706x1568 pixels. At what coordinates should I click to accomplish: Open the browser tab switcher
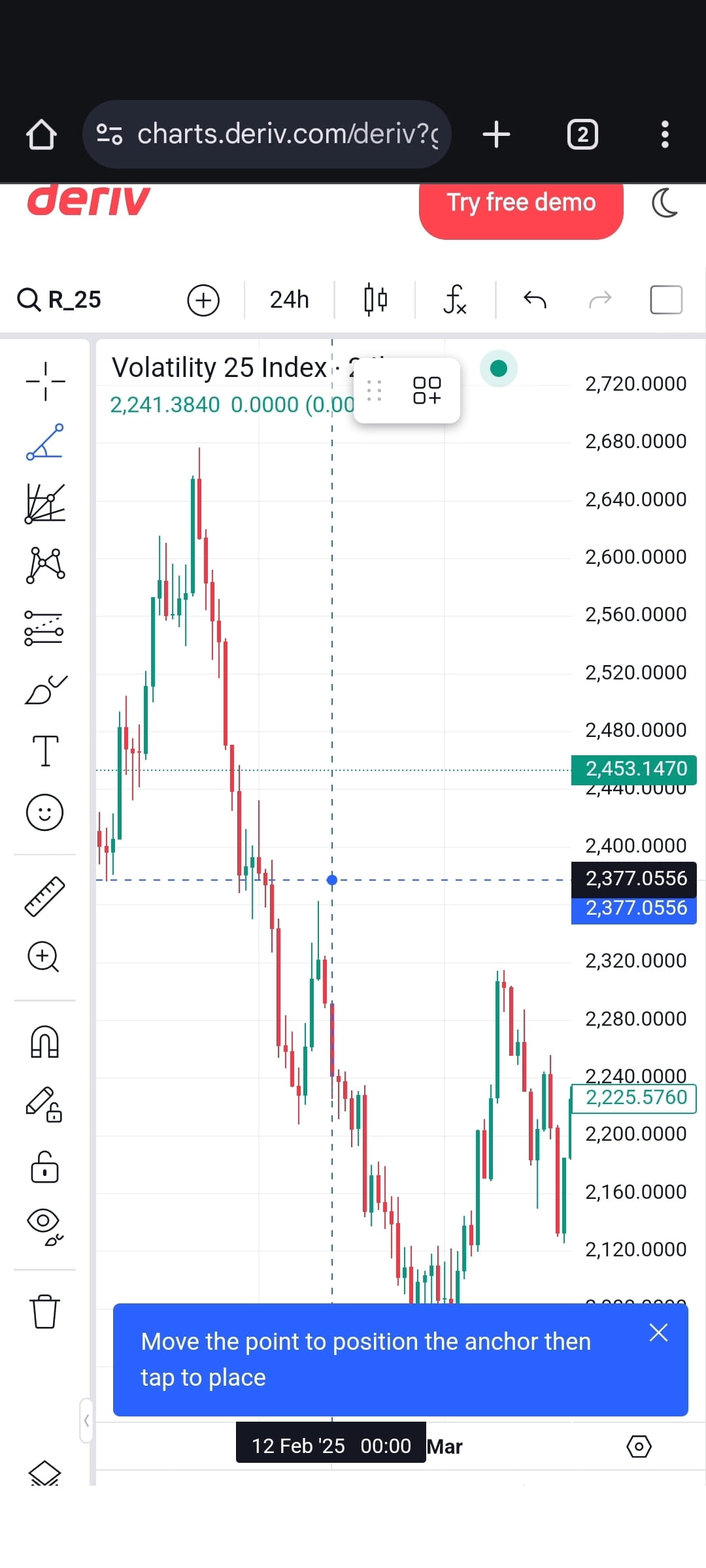tap(582, 133)
